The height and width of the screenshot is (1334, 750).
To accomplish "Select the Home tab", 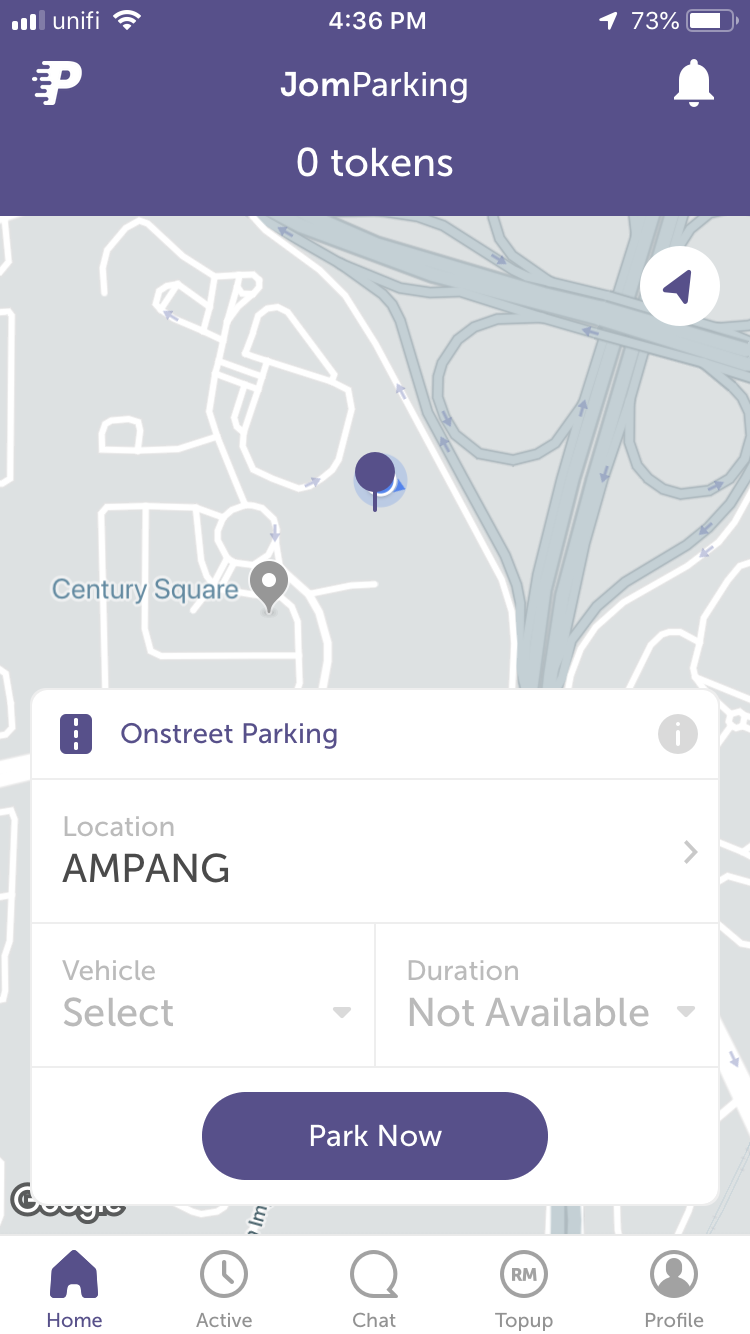I will [74, 1291].
